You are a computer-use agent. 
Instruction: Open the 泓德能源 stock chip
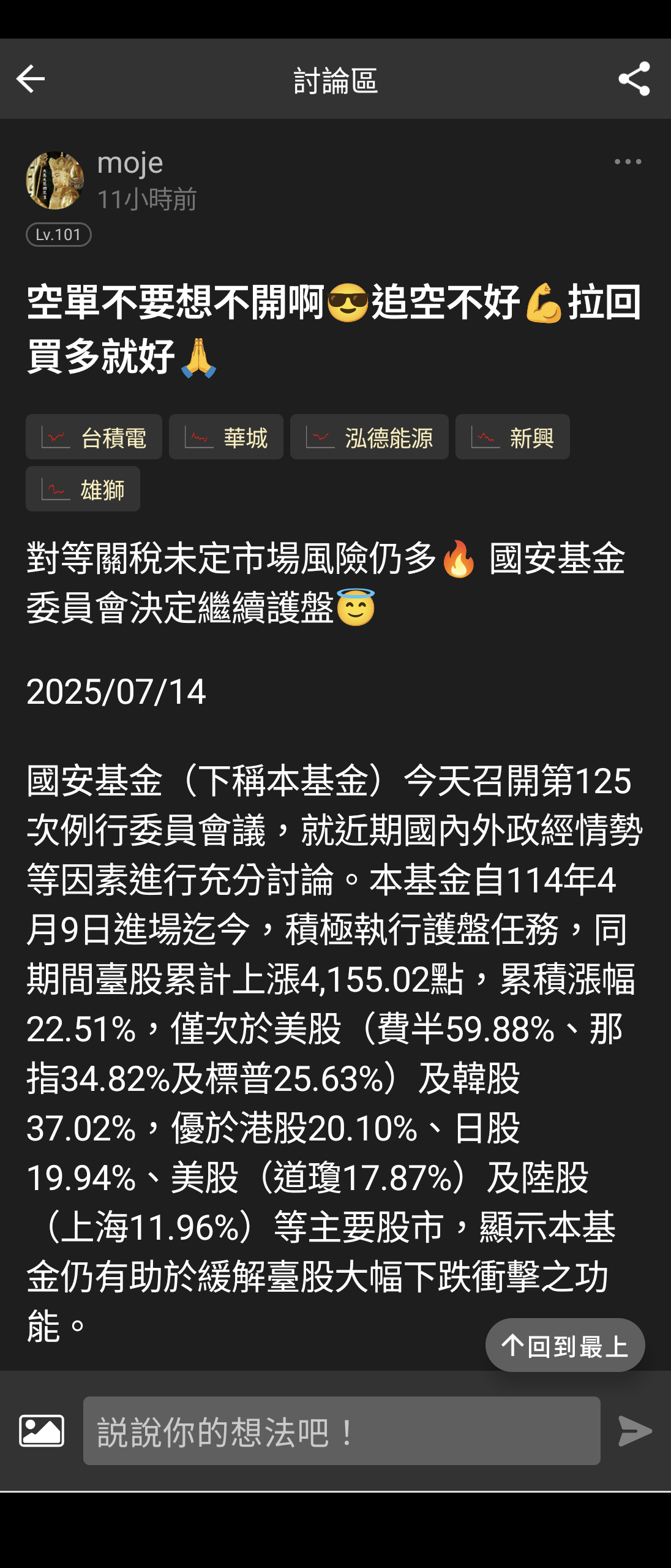(369, 437)
